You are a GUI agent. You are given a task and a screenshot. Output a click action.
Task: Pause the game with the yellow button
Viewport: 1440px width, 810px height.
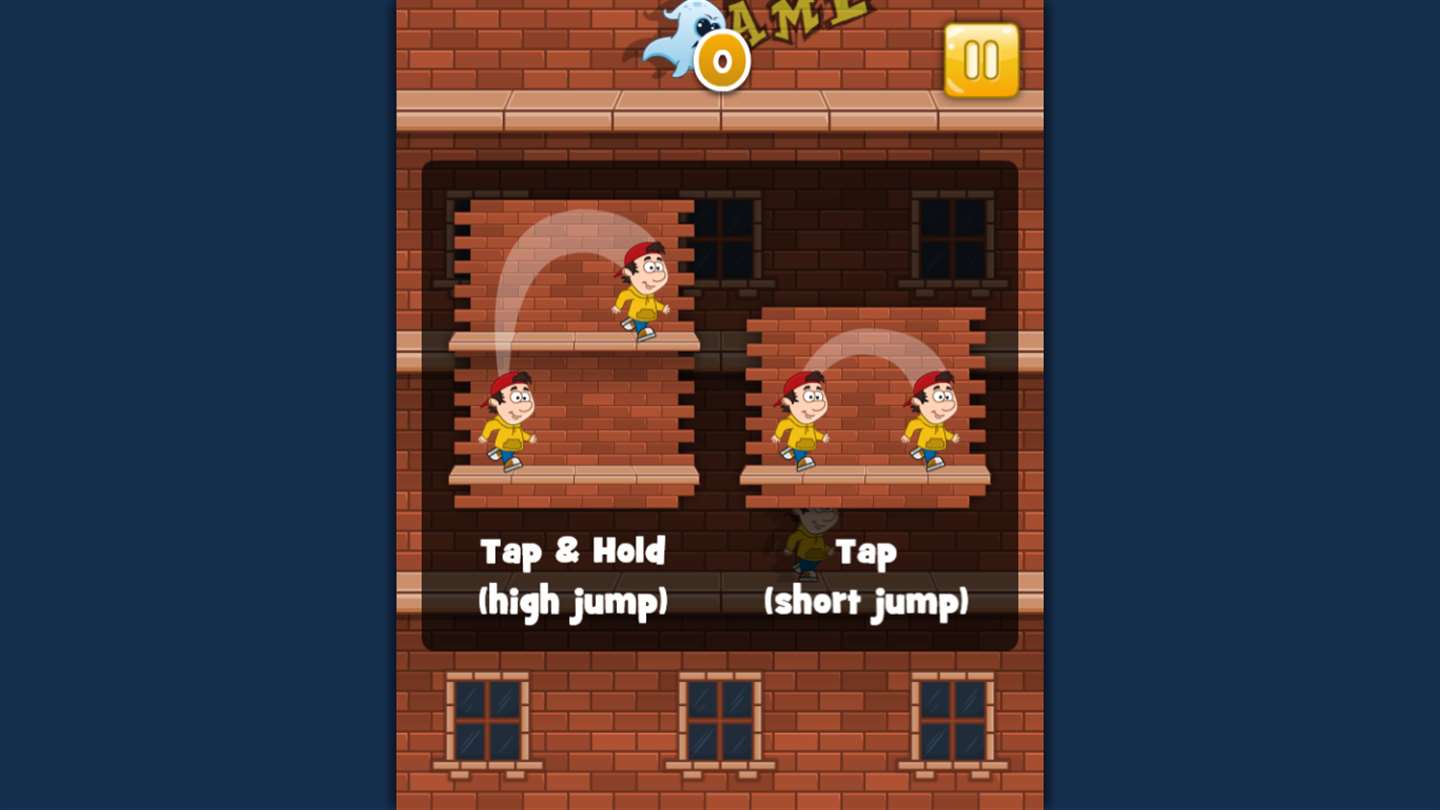point(981,61)
